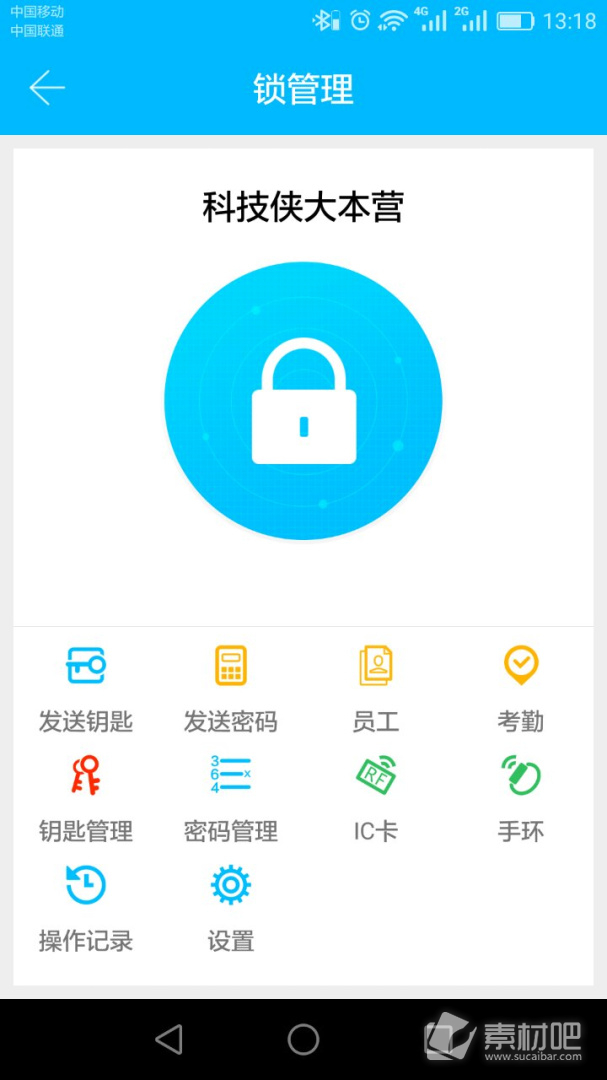Open the IC卡 option
This screenshot has width=607, height=1080.
point(376,798)
